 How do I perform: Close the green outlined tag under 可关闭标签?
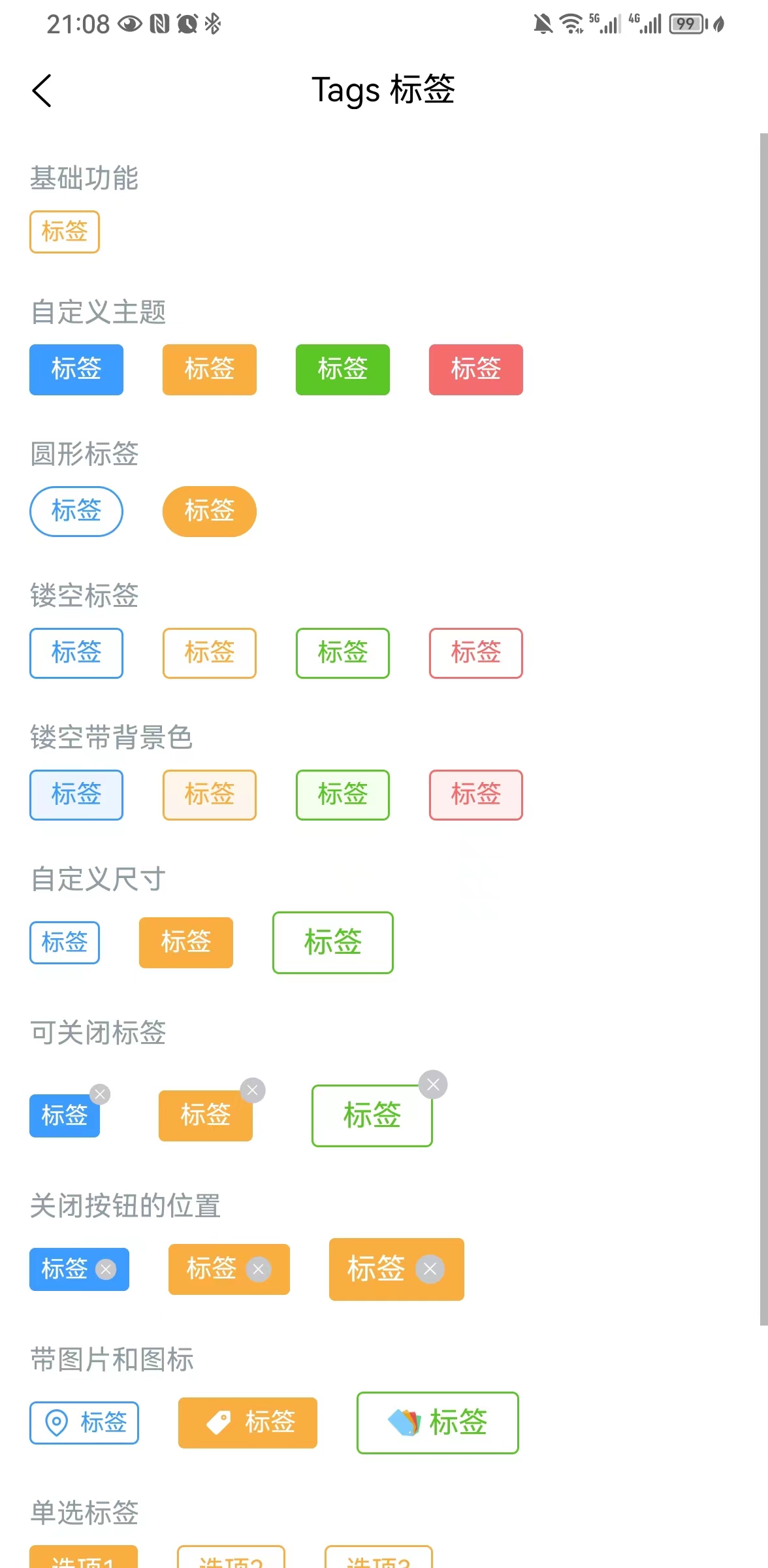pos(433,1085)
